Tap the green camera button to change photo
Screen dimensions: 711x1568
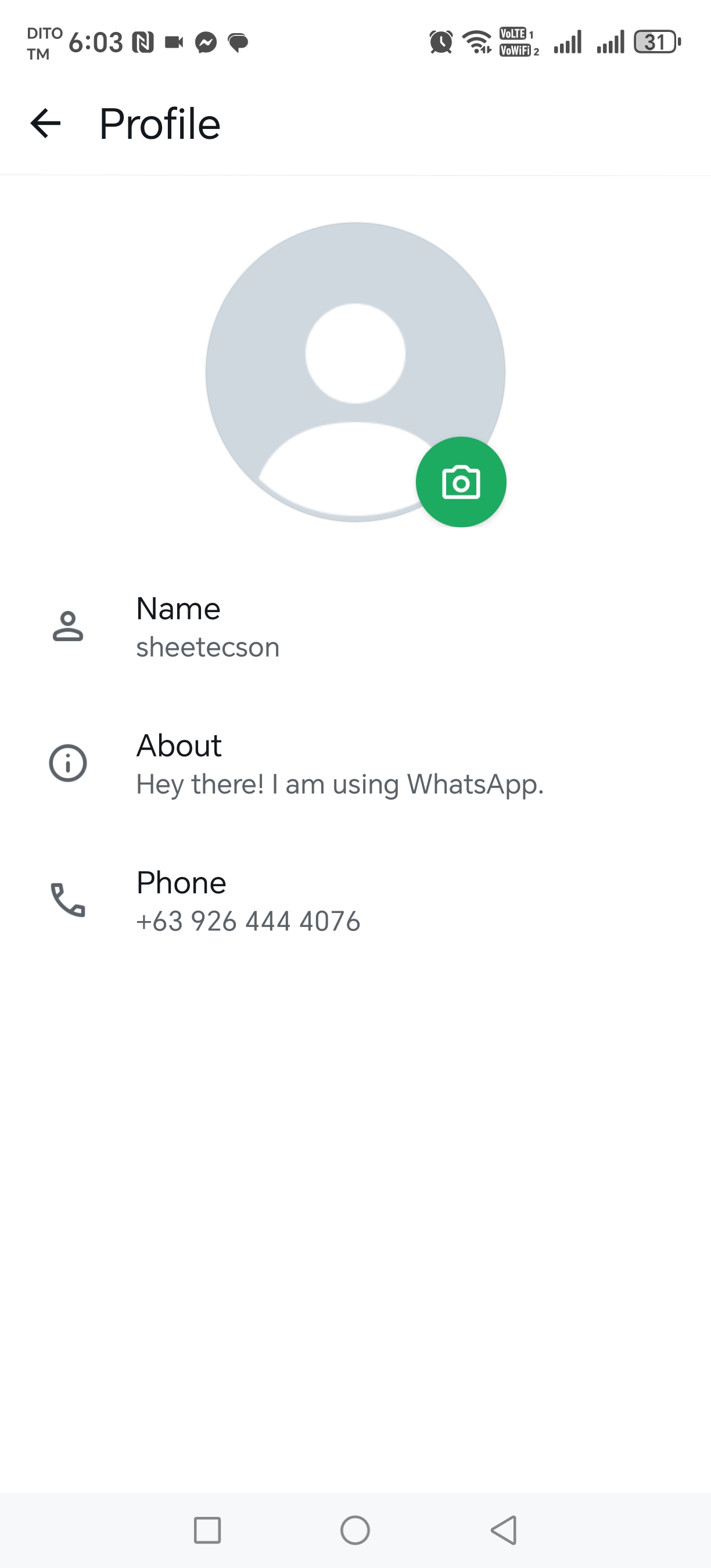pos(461,482)
